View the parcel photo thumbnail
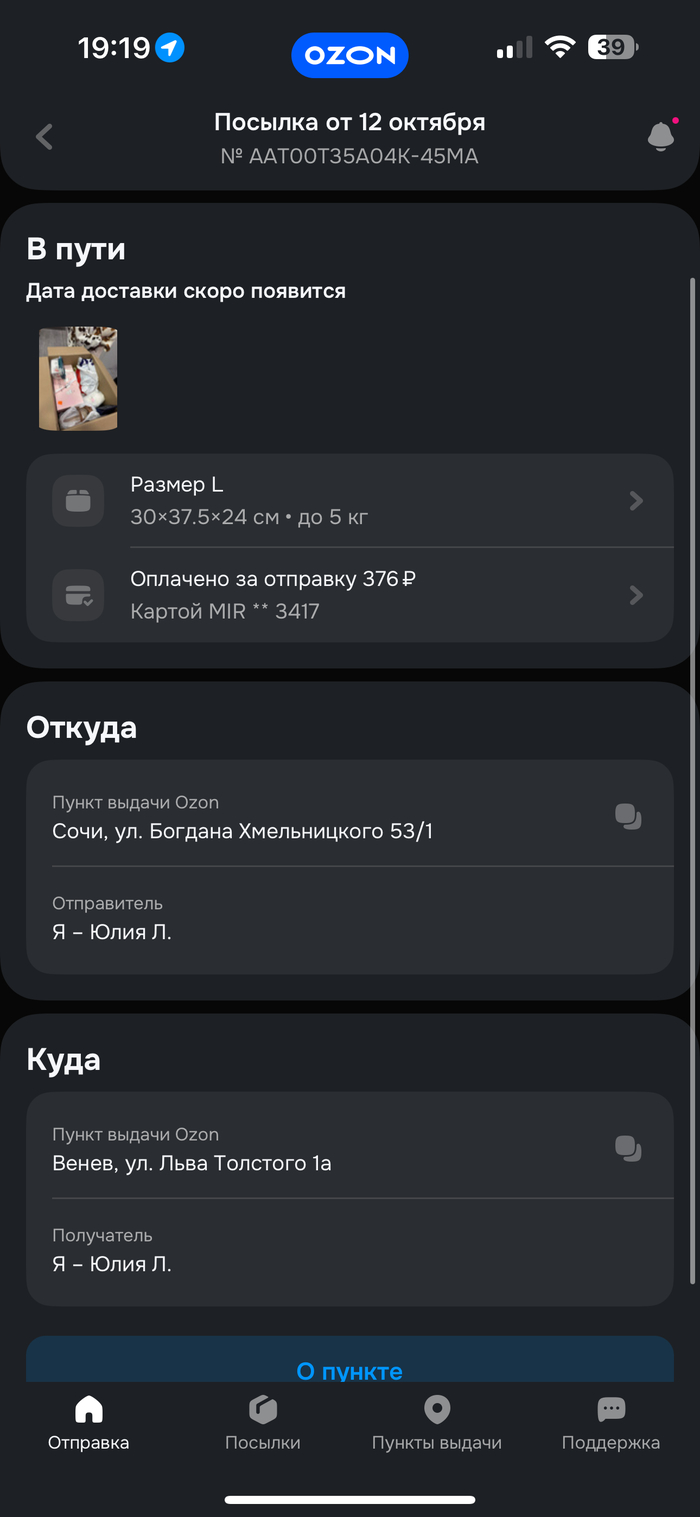 pos(78,379)
